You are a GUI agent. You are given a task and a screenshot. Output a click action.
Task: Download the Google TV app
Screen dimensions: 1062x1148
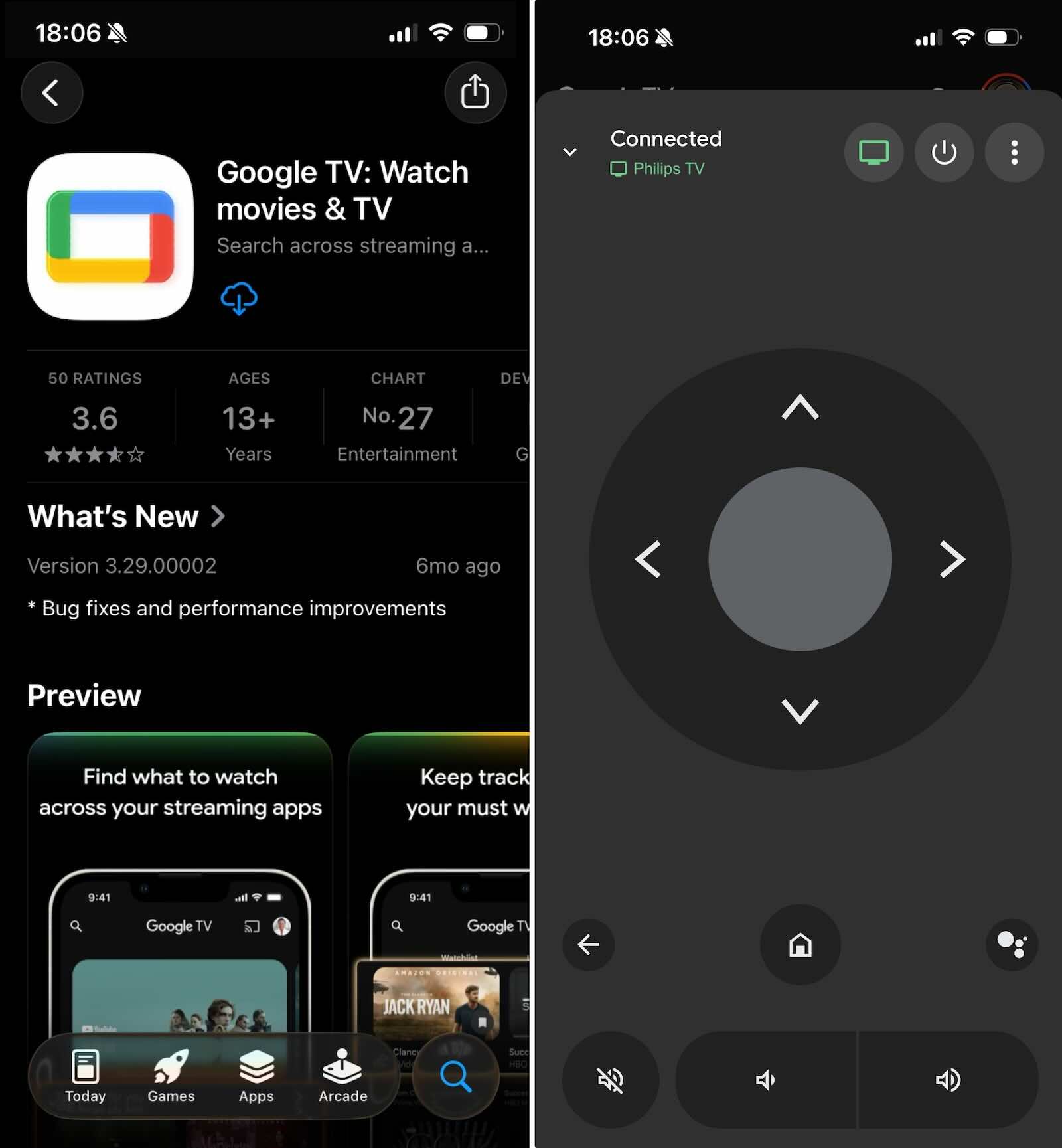point(239,298)
